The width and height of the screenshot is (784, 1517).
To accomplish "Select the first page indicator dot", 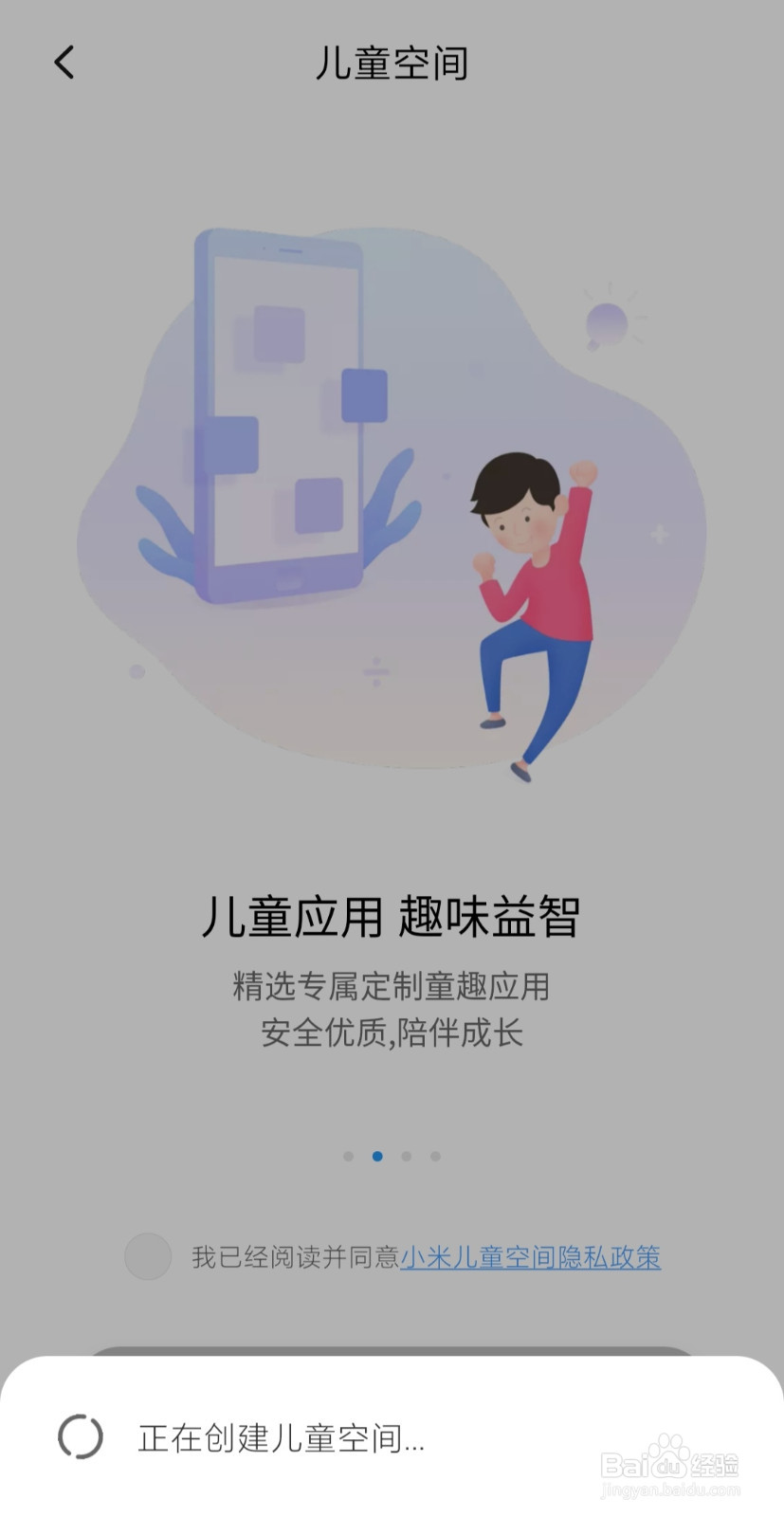I will tap(349, 1156).
